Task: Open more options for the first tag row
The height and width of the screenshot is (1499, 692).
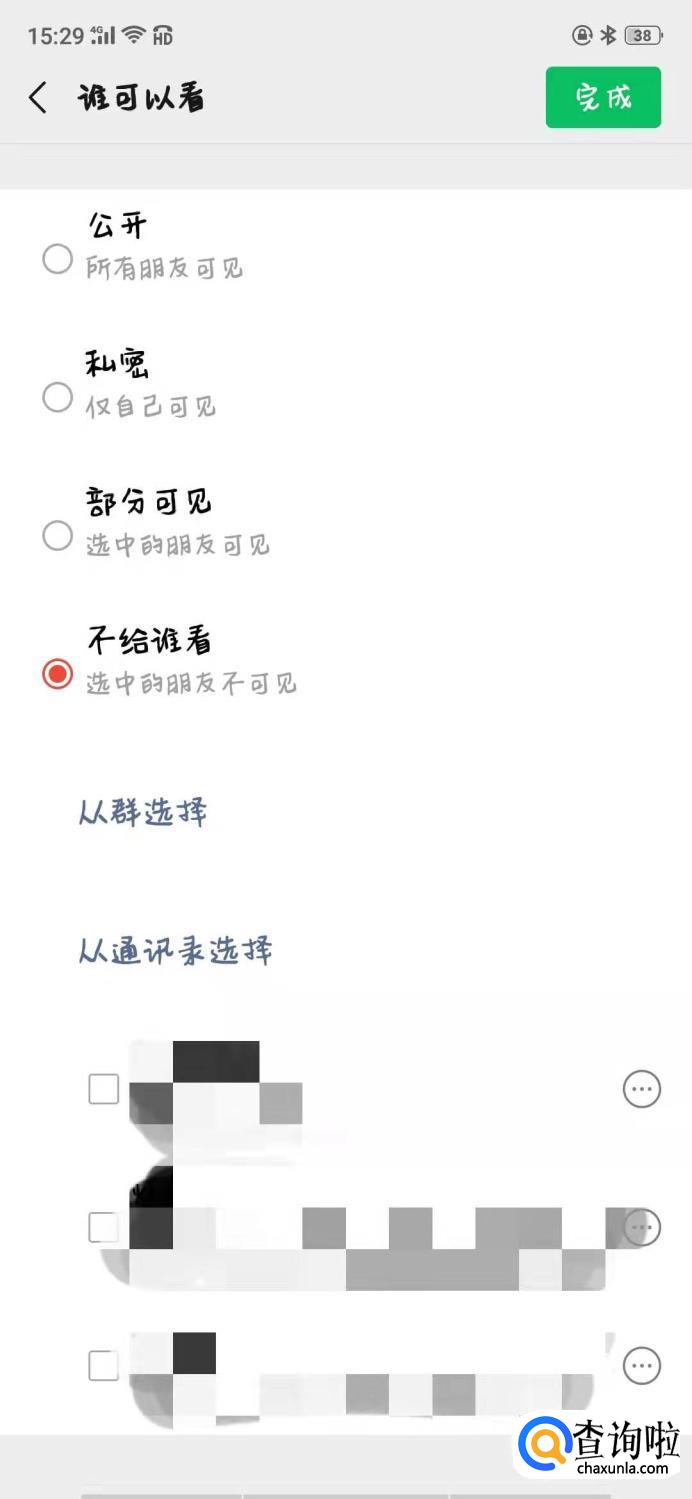Action: 642,1089
